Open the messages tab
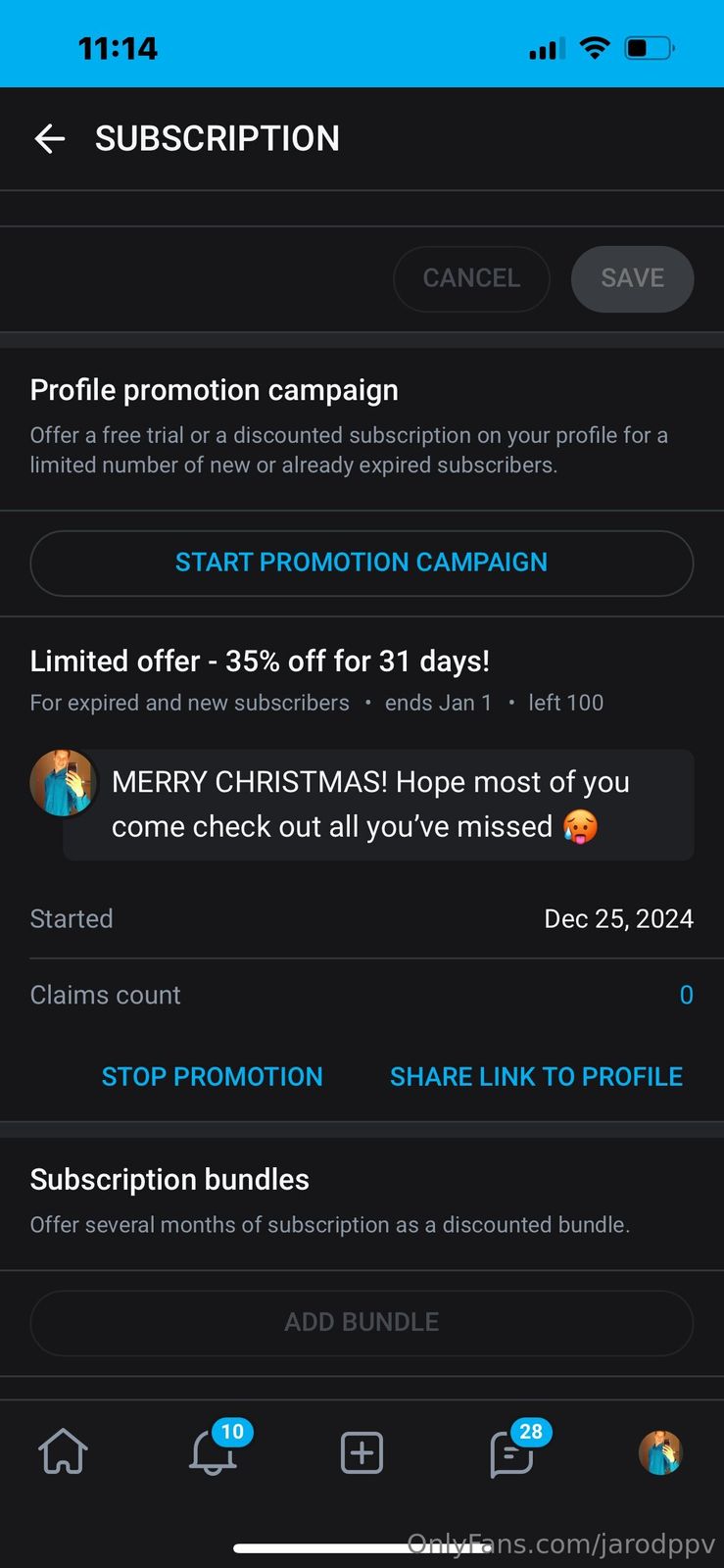This screenshot has height=1568, width=724. [x=511, y=1452]
